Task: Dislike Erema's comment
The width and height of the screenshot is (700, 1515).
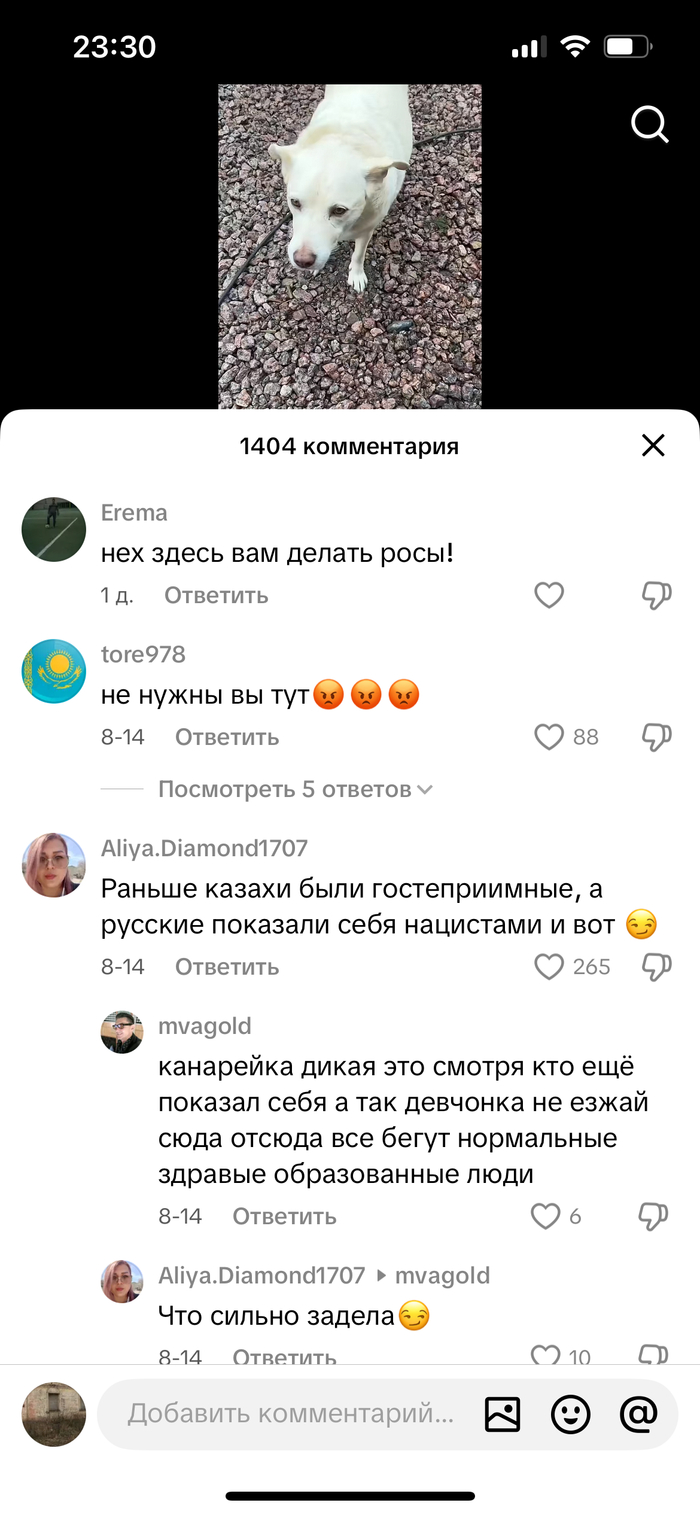Action: [x=655, y=596]
